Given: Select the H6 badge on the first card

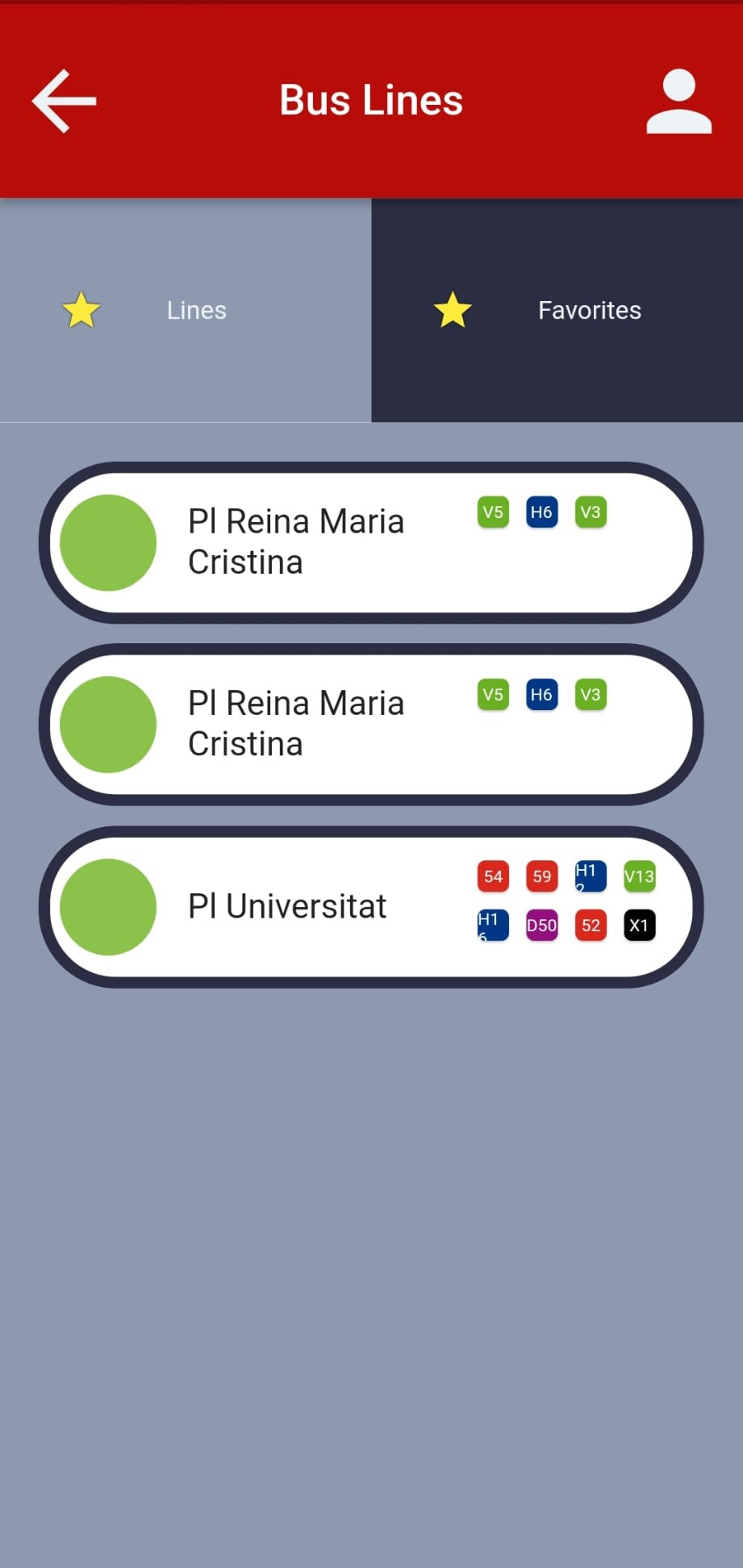Looking at the screenshot, I should [541, 512].
